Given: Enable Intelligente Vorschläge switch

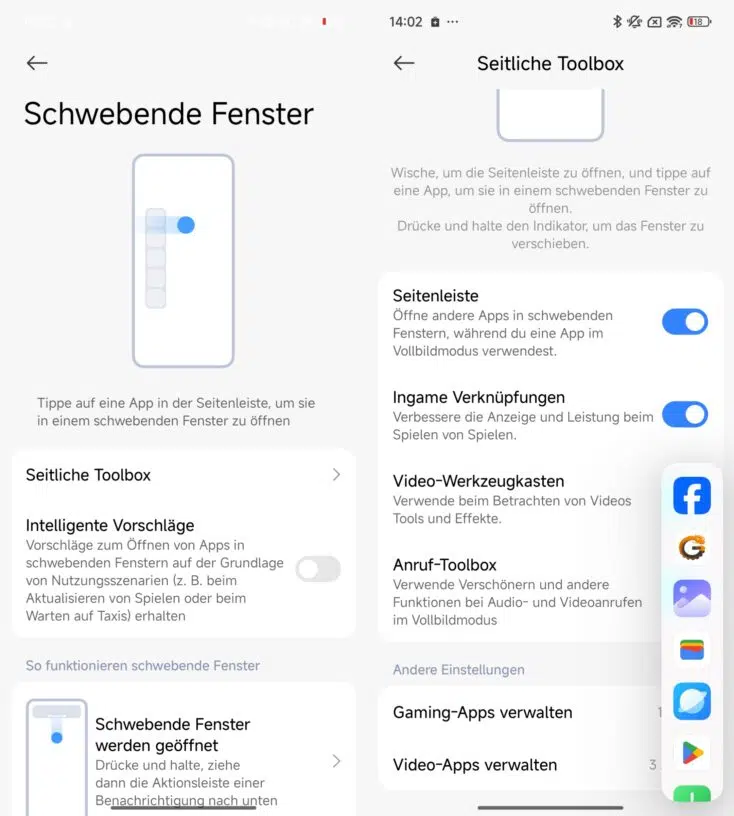Looking at the screenshot, I should pyautogui.click(x=318, y=569).
